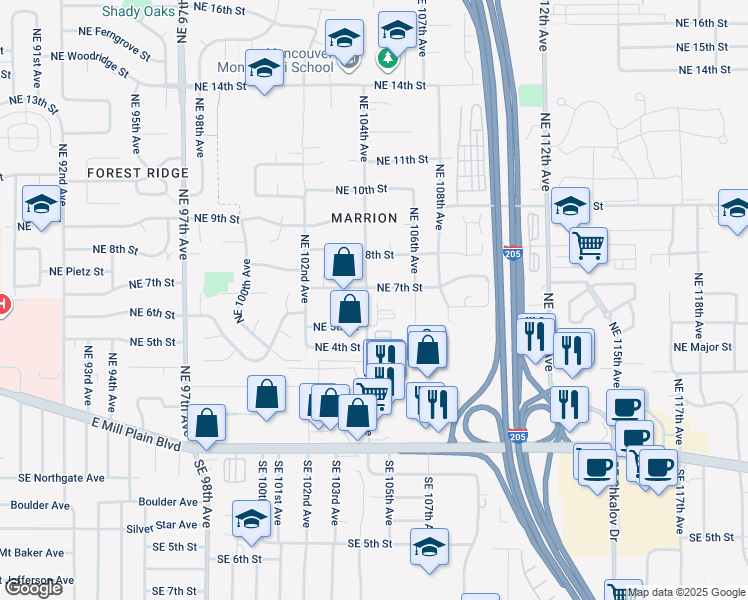Tap the school marker next to the park icon
Screen dimensions: 748x600
pos(397,32)
